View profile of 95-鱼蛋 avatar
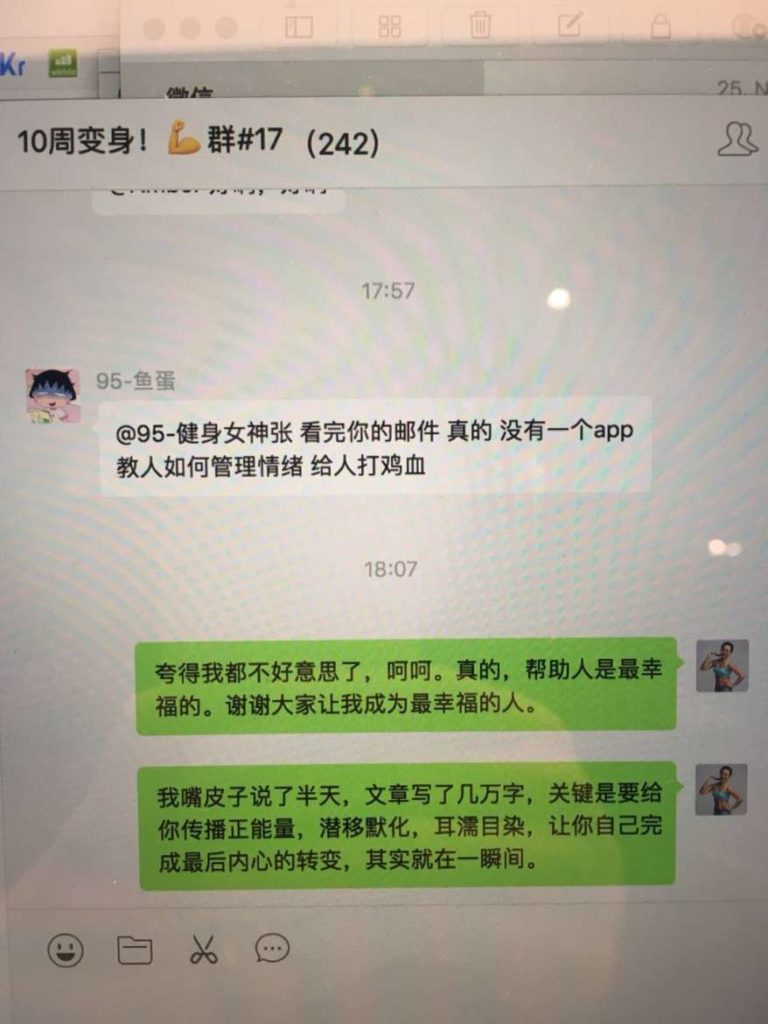This screenshot has height=1024, width=768. coord(52,396)
